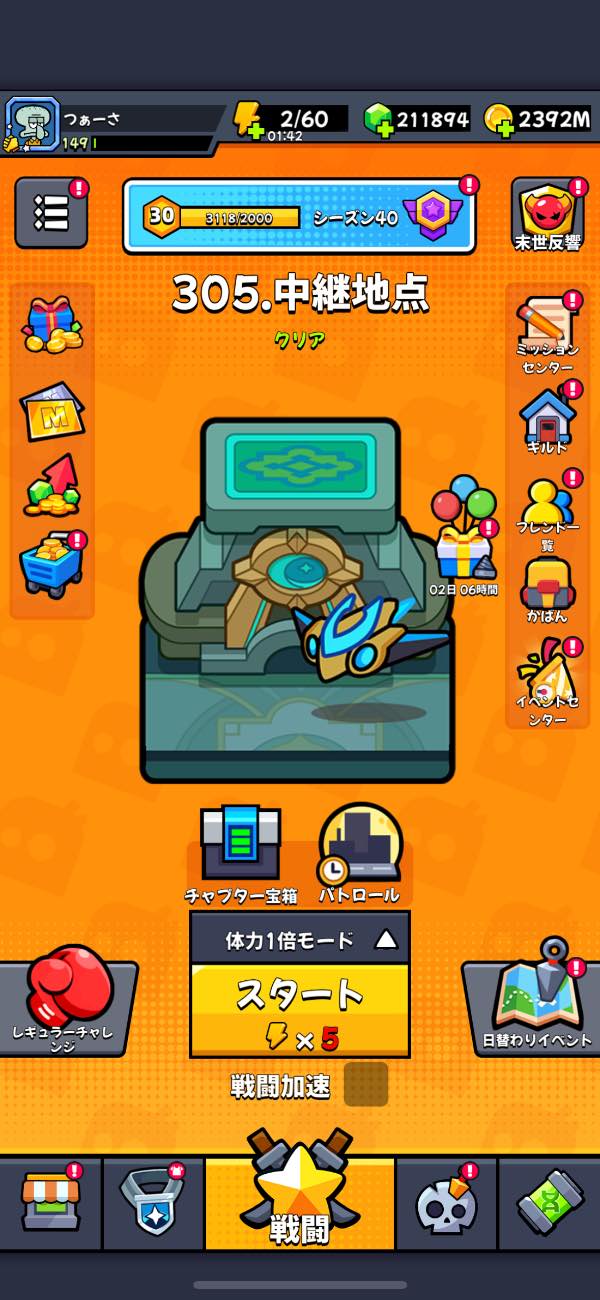Open the shopping cart offer
This screenshot has height=1300, width=600.
[51, 563]
